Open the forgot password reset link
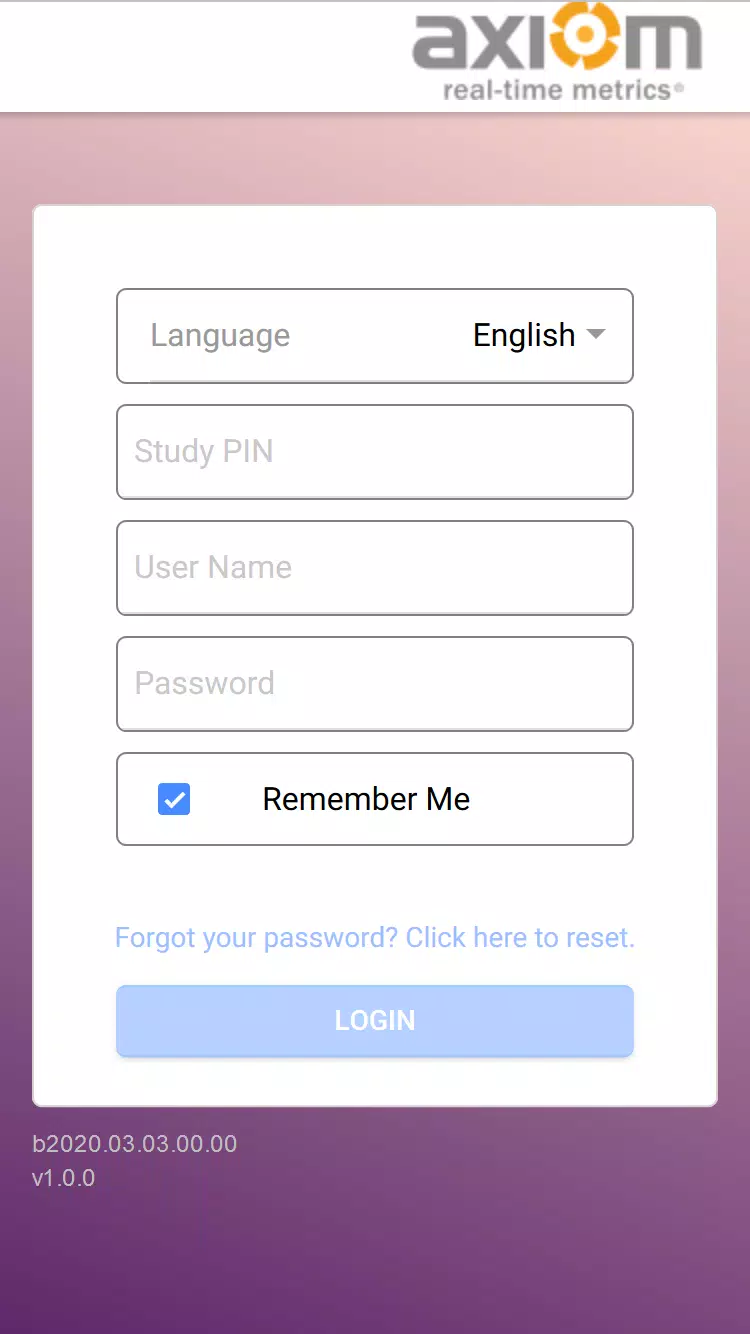This screenshot has width=750, height=1334. [x=374, y=938]
